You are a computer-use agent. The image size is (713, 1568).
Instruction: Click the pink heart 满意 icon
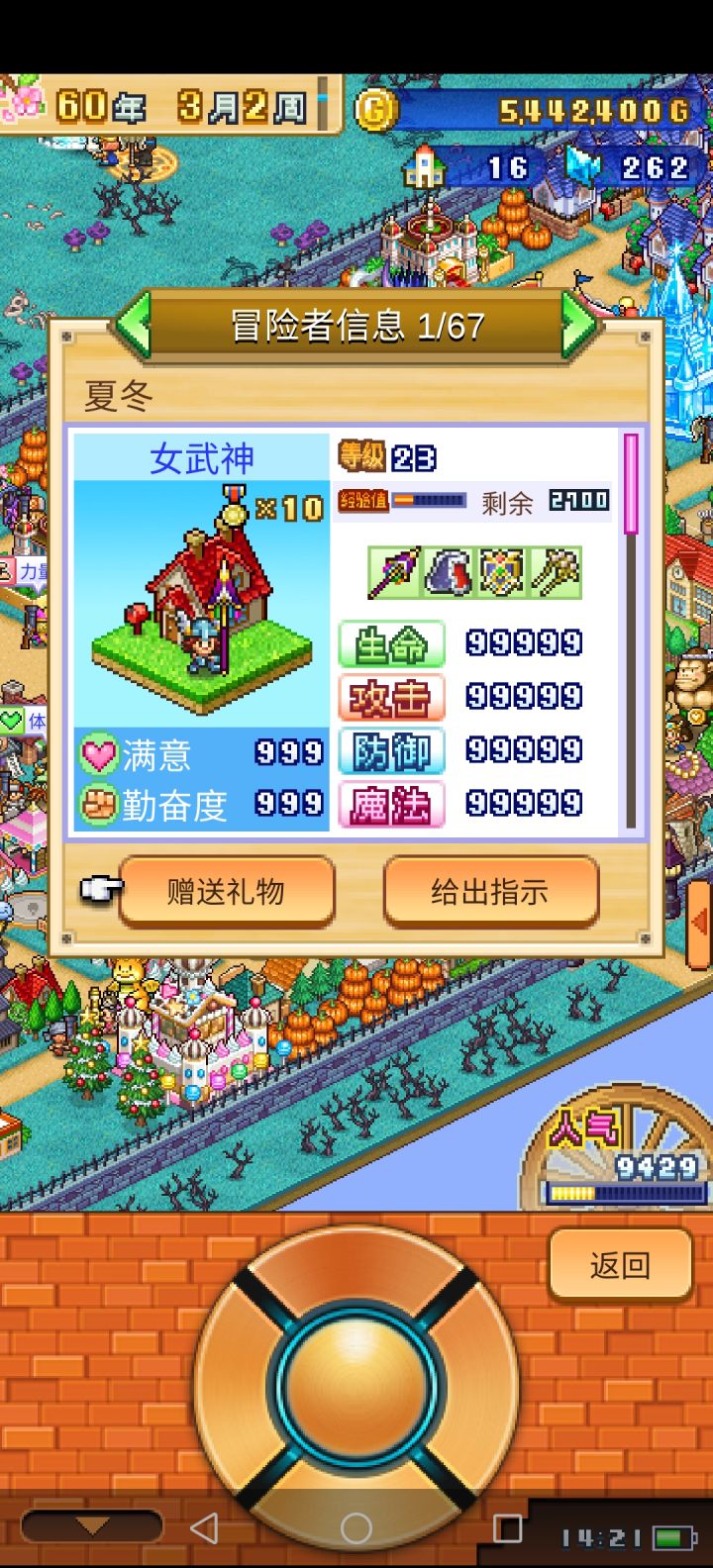pyautogui.click(x=98, y=753)
